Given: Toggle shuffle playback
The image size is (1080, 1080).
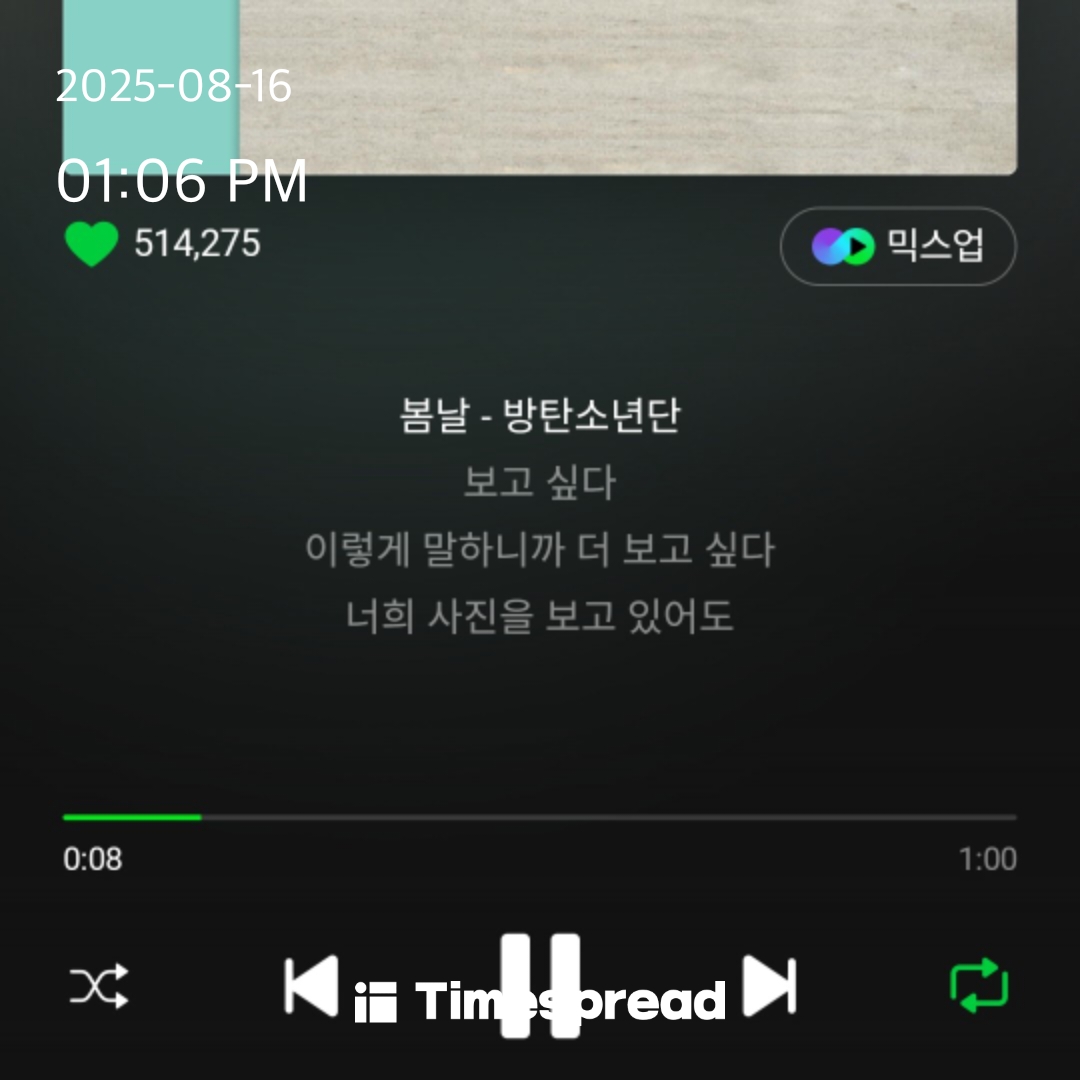Looking at the screenshot, I should point(99,986).
